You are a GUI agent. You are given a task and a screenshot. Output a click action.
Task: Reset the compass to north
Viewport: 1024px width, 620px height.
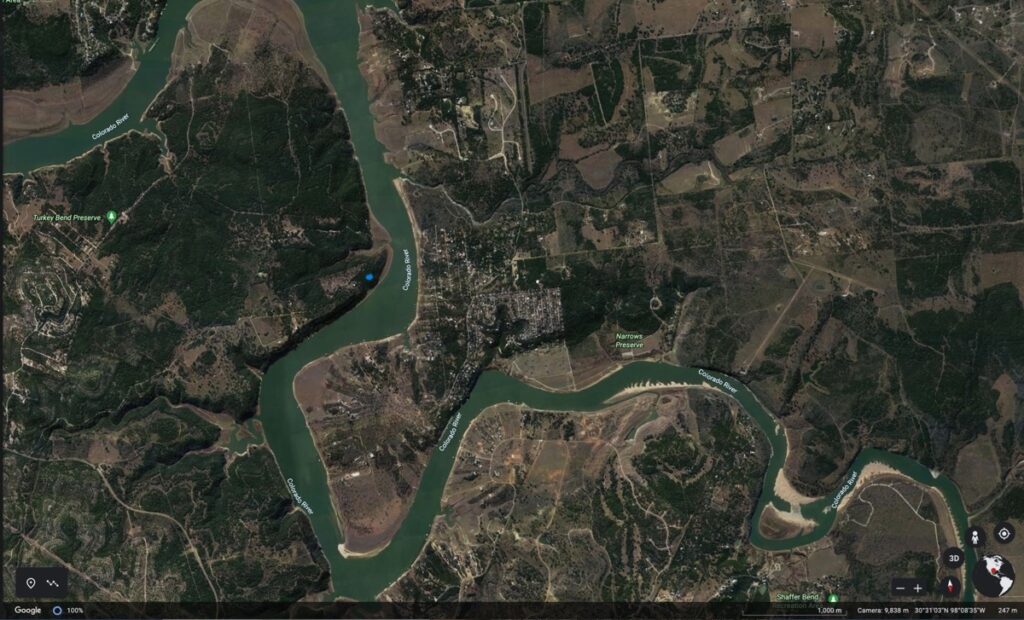(951, 586)
